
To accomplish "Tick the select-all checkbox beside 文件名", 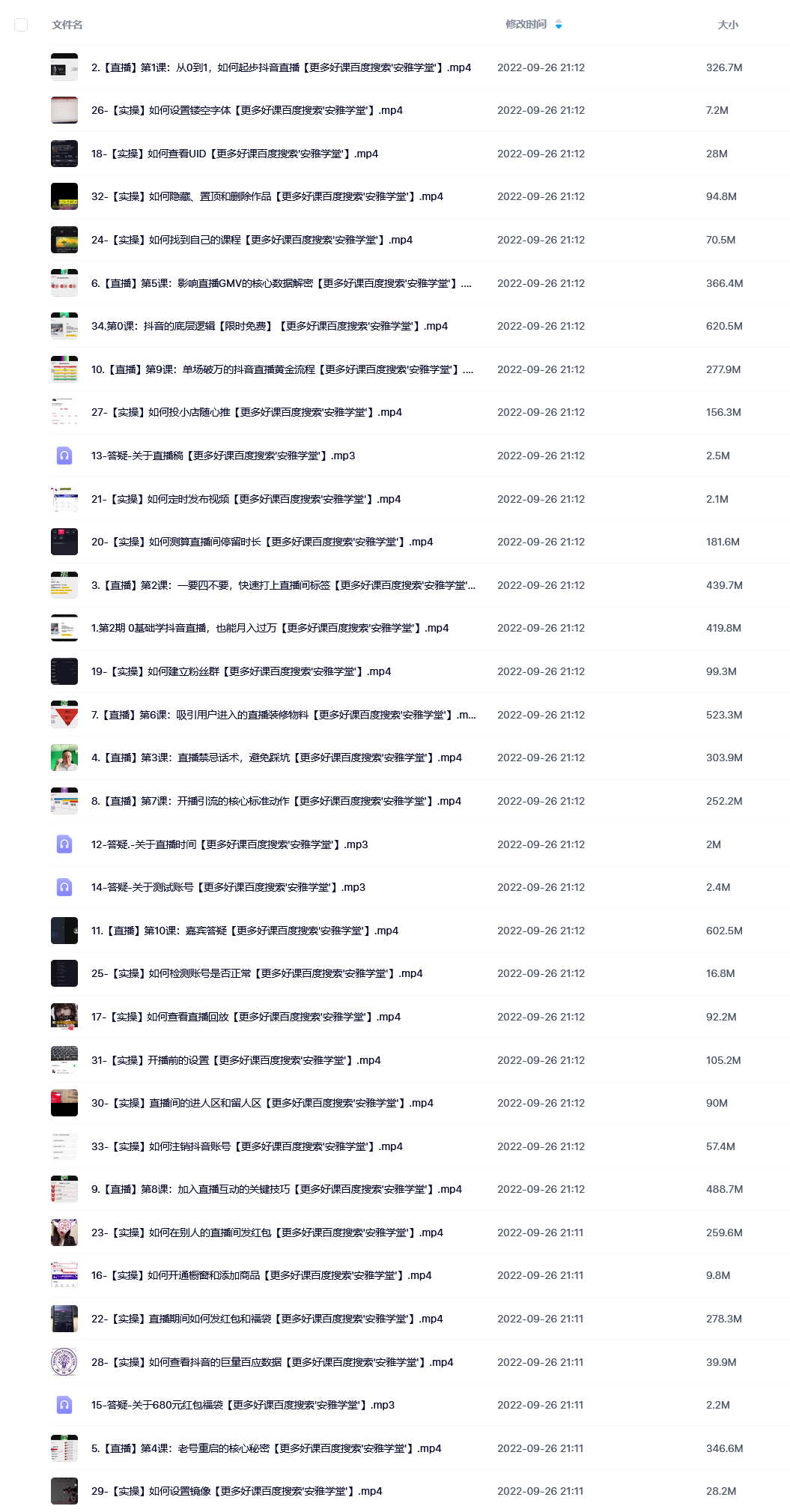I will point(21,25).
